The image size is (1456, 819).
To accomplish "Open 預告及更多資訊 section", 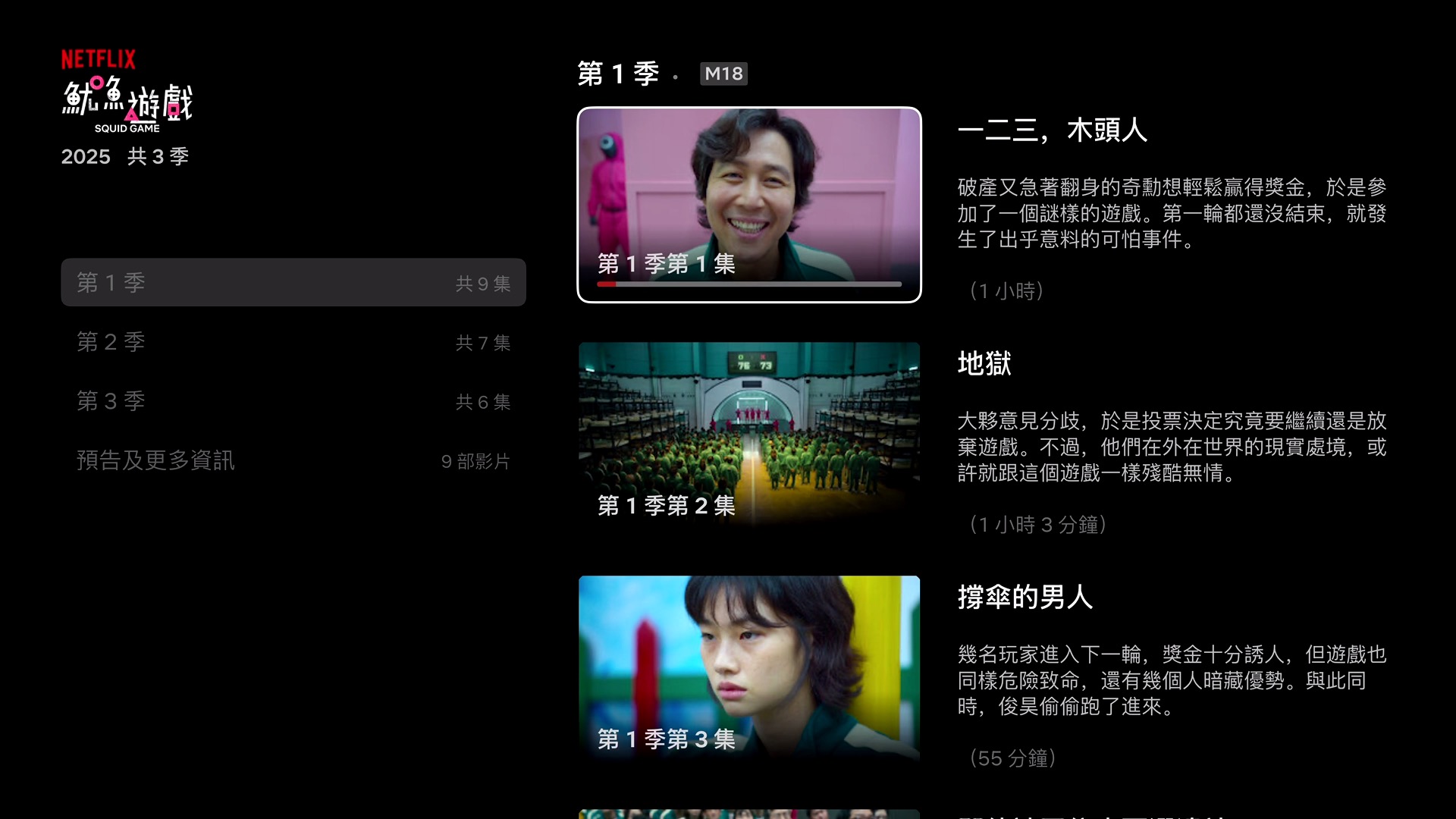I will (293, 460).
